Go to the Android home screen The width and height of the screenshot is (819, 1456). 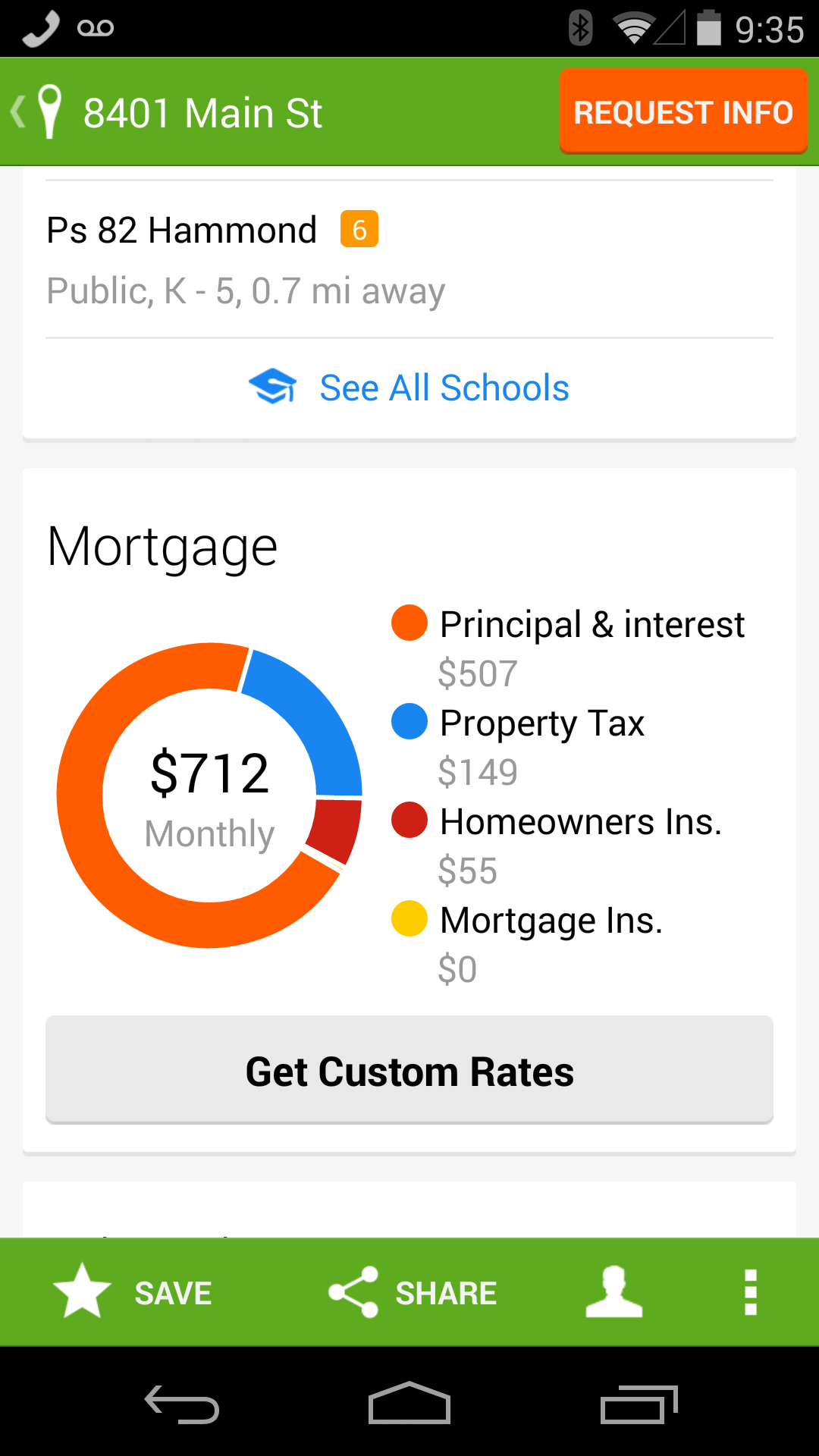tap(409, 1404)
